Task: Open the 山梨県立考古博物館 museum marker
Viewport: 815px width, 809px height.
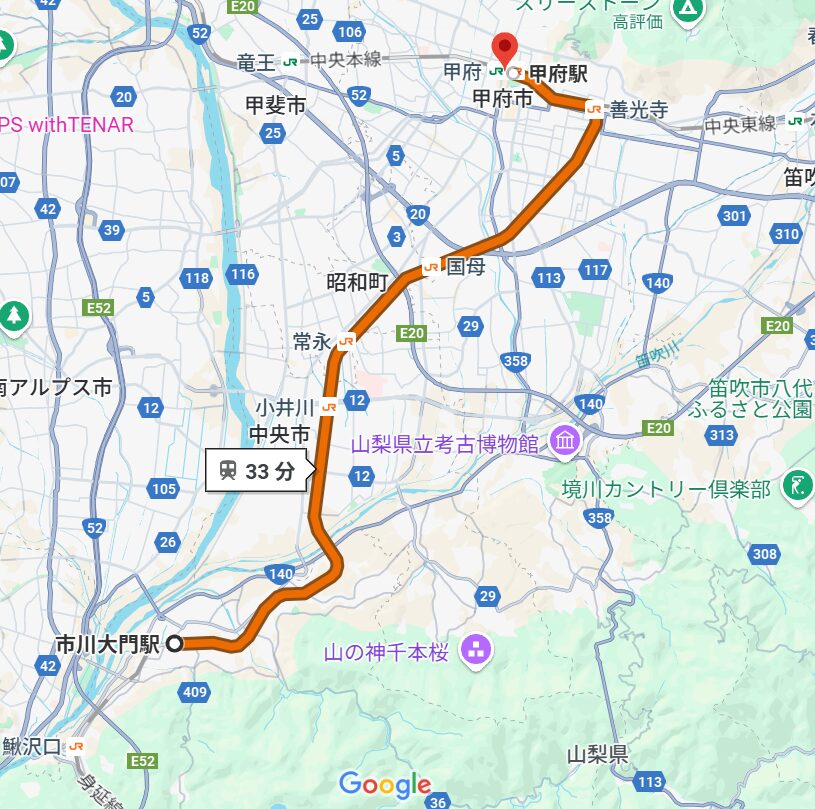Action: (565, 441)
